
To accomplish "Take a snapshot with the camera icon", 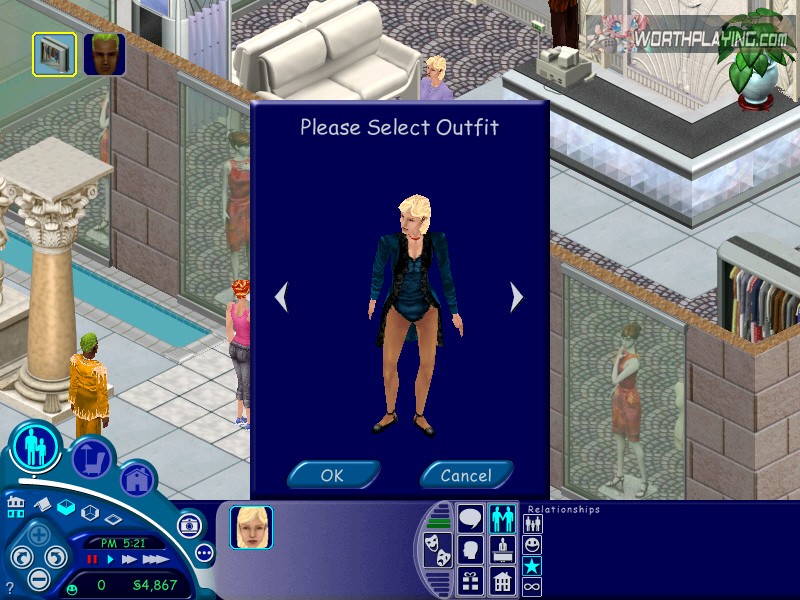I will [187, 526].
